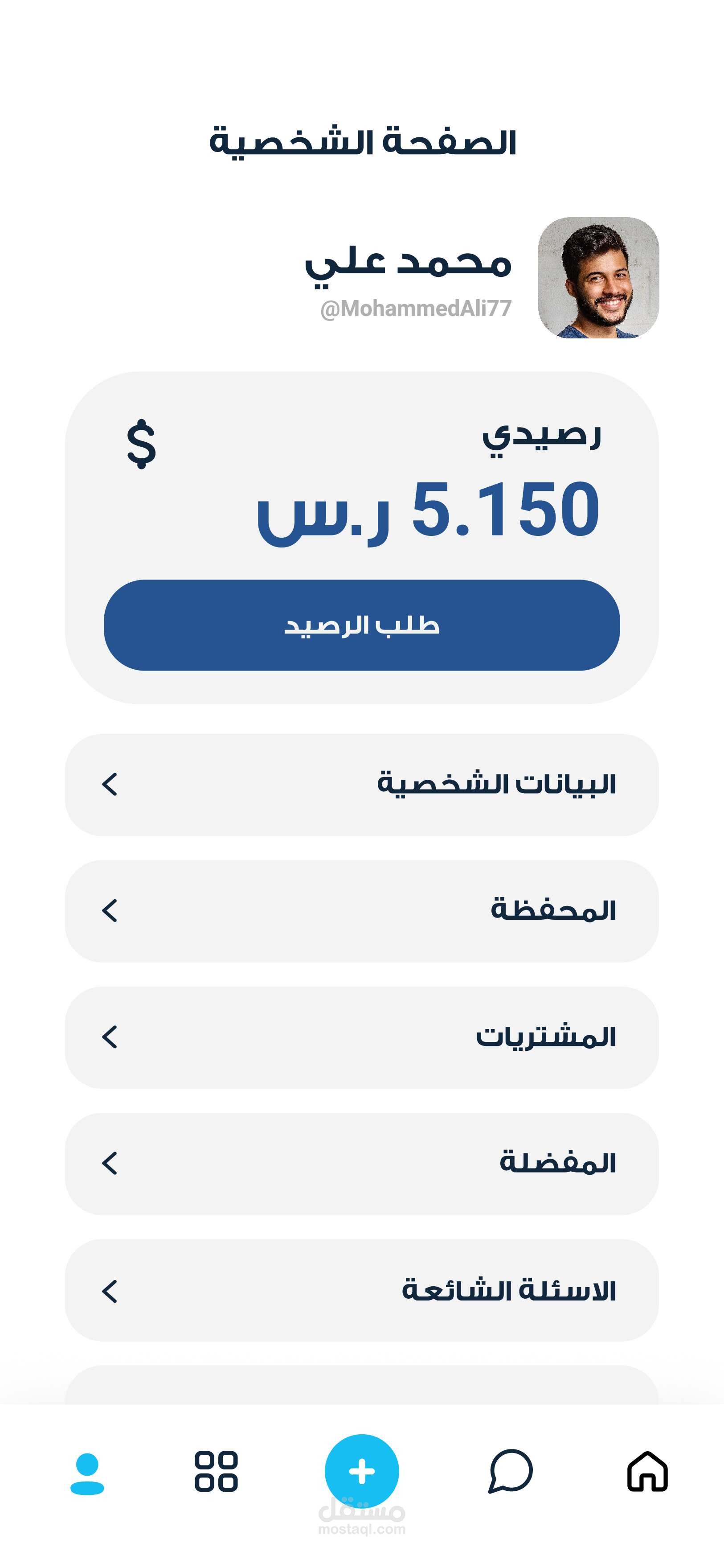This screenshot has height=1568, width=724.
Task: Open the chat messages tab
Action: click(x=511, y=1472)
